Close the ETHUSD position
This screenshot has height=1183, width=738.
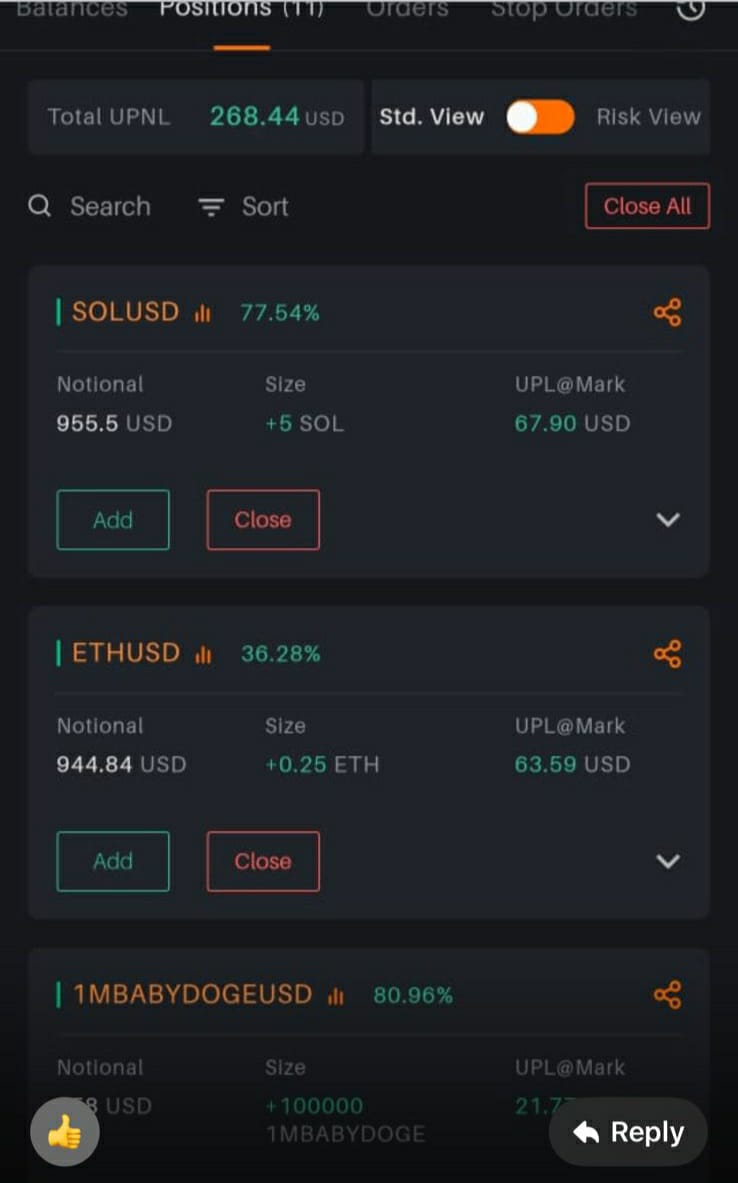(x=262, y=861)
